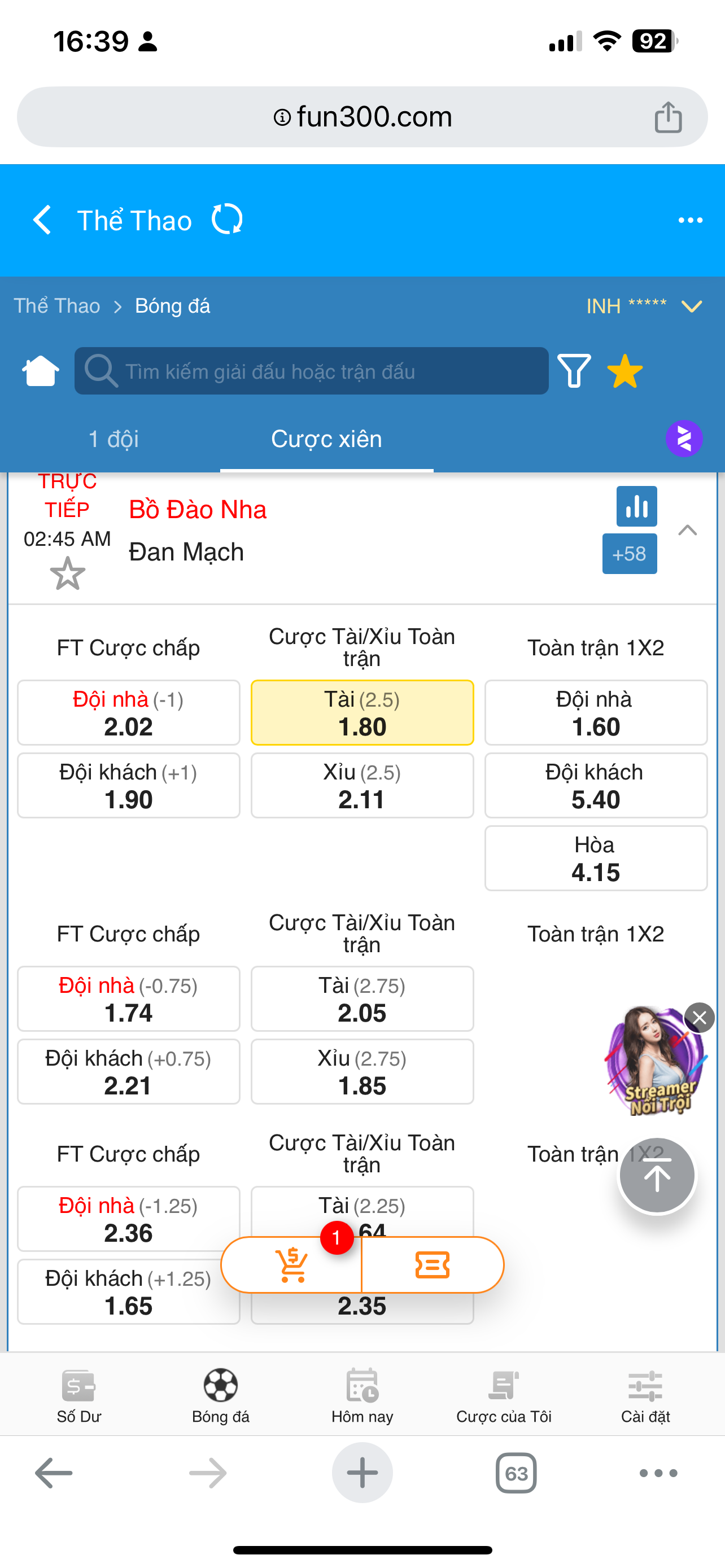Jump back to top with arrow button

[x=657, y=1175]
